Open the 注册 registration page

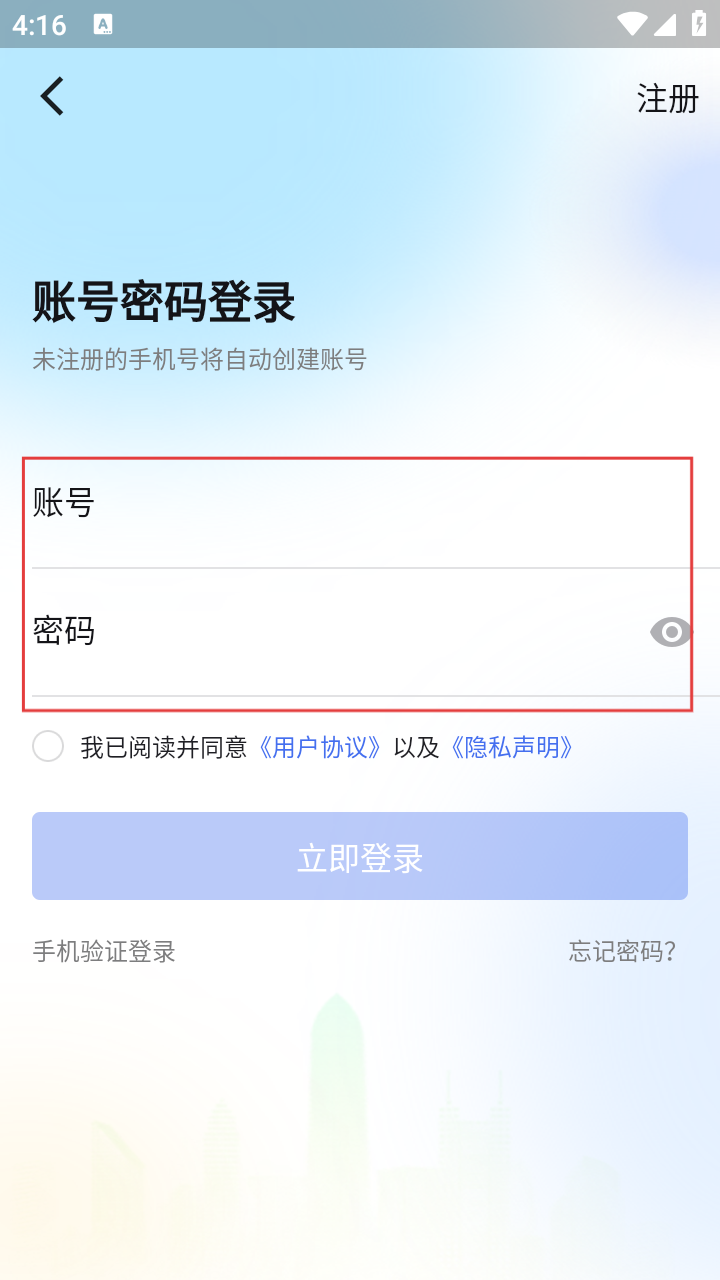(667, 99)
